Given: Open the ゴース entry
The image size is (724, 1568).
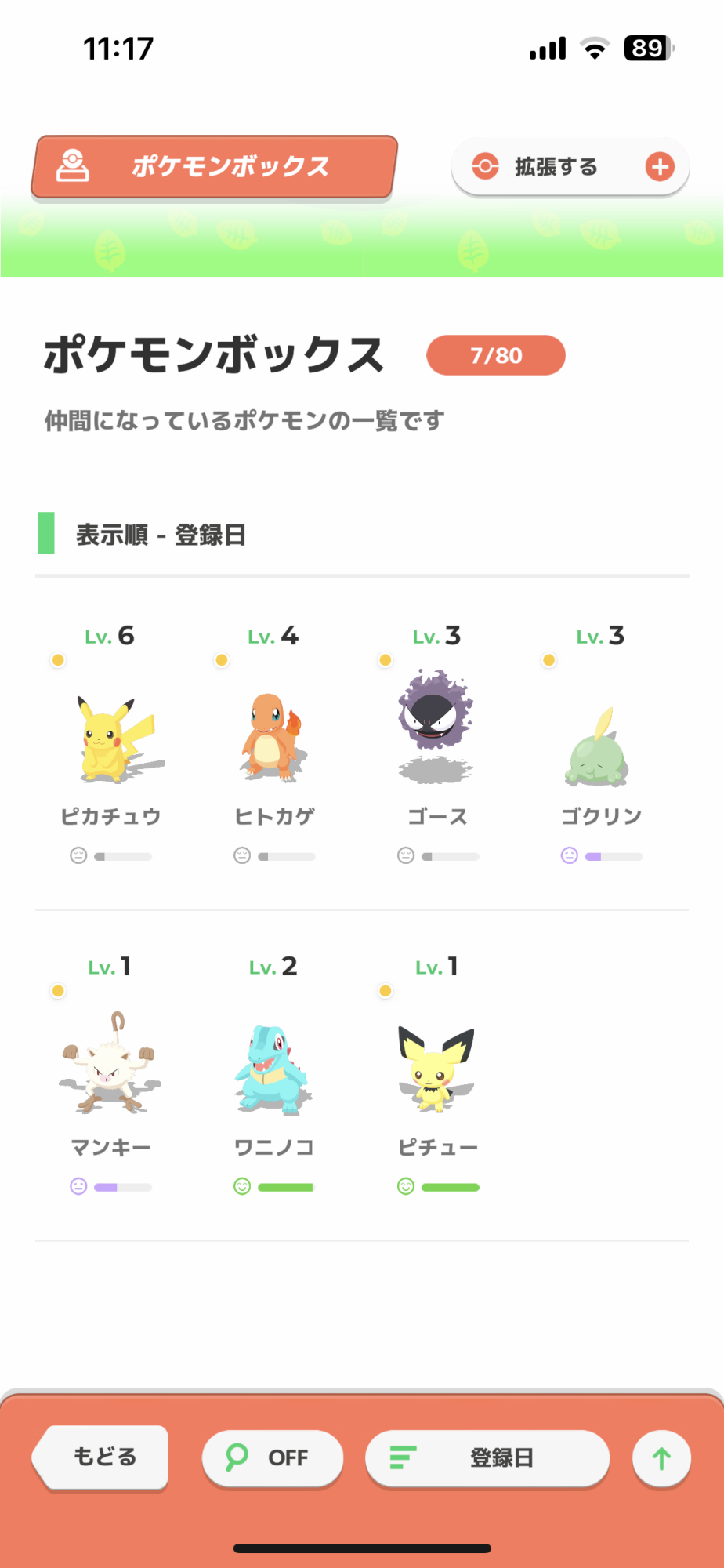Looking at the screenshot, I should coord(437,743).
